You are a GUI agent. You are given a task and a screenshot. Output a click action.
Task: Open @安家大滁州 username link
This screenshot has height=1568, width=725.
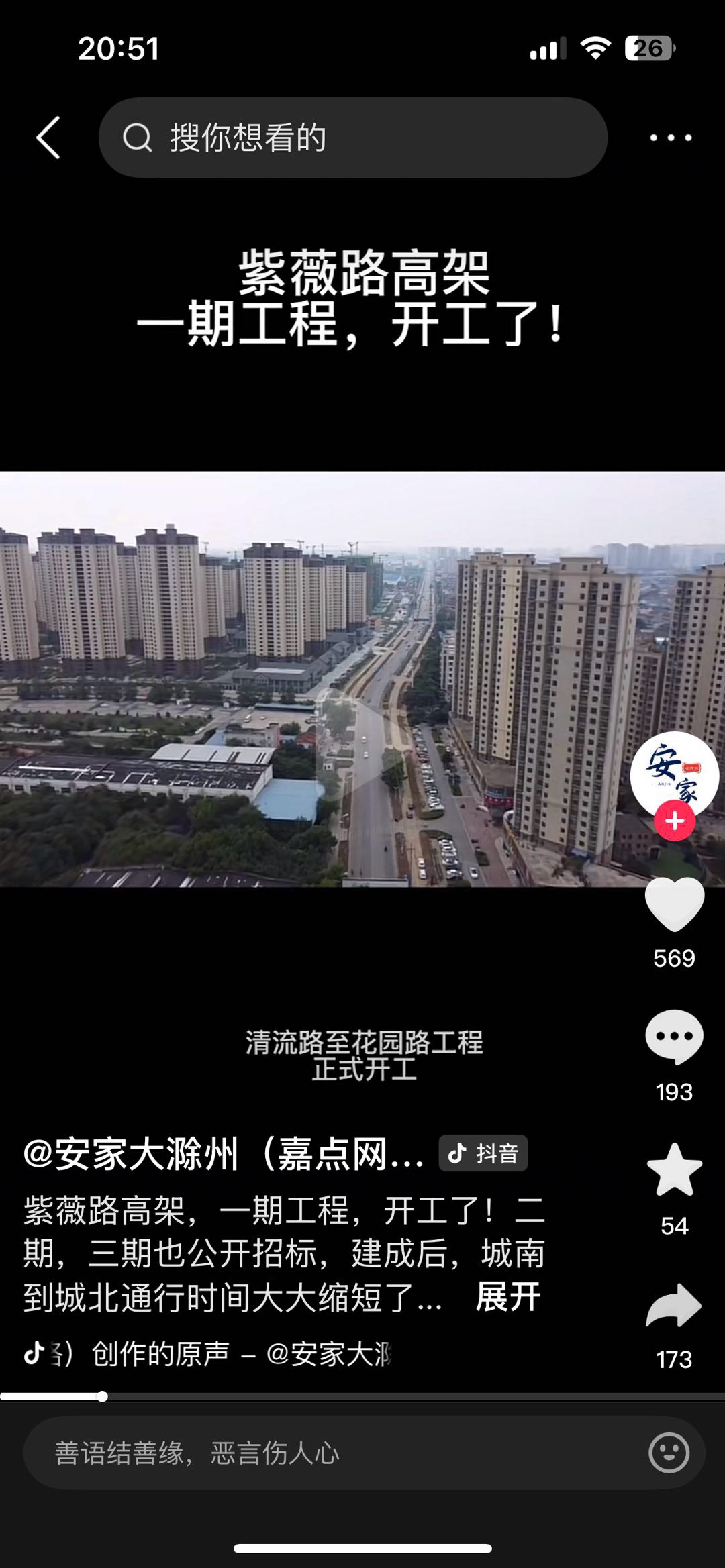(x=223, y=1155)
